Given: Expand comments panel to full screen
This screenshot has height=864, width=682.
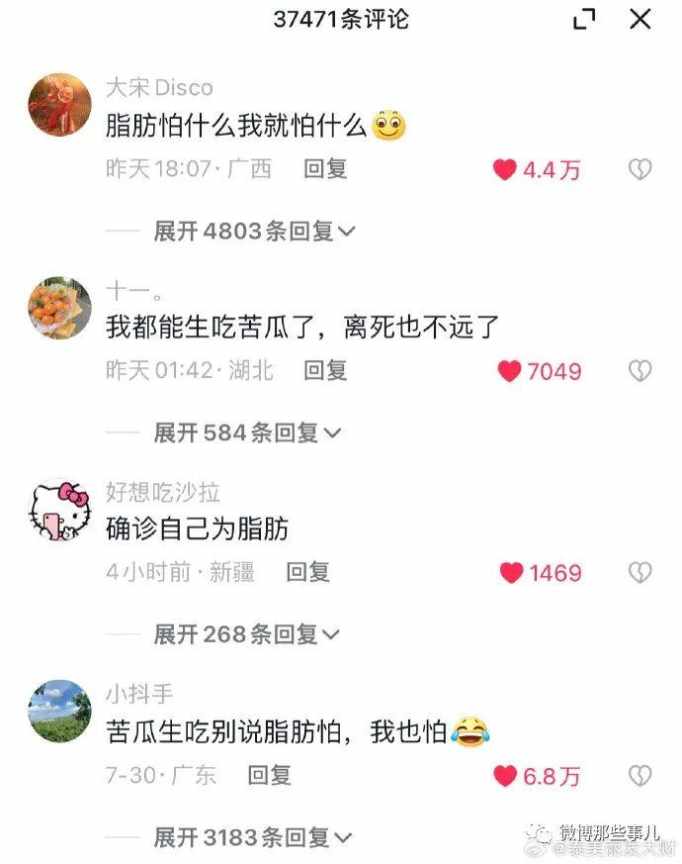Looking at the screenshot, I should point(584,19).
